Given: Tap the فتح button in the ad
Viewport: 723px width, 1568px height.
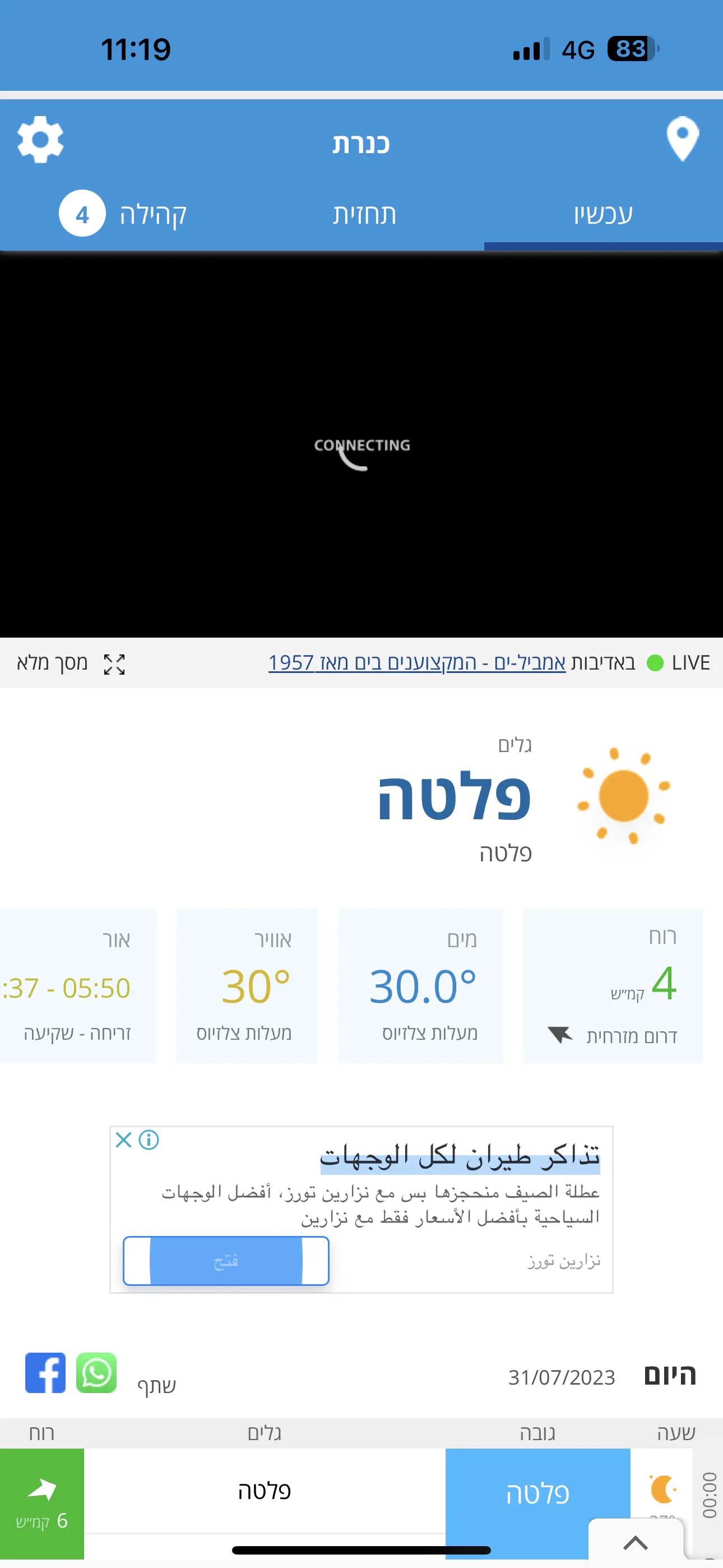Looking at the screenshot, I should [x=226, y=1261].
